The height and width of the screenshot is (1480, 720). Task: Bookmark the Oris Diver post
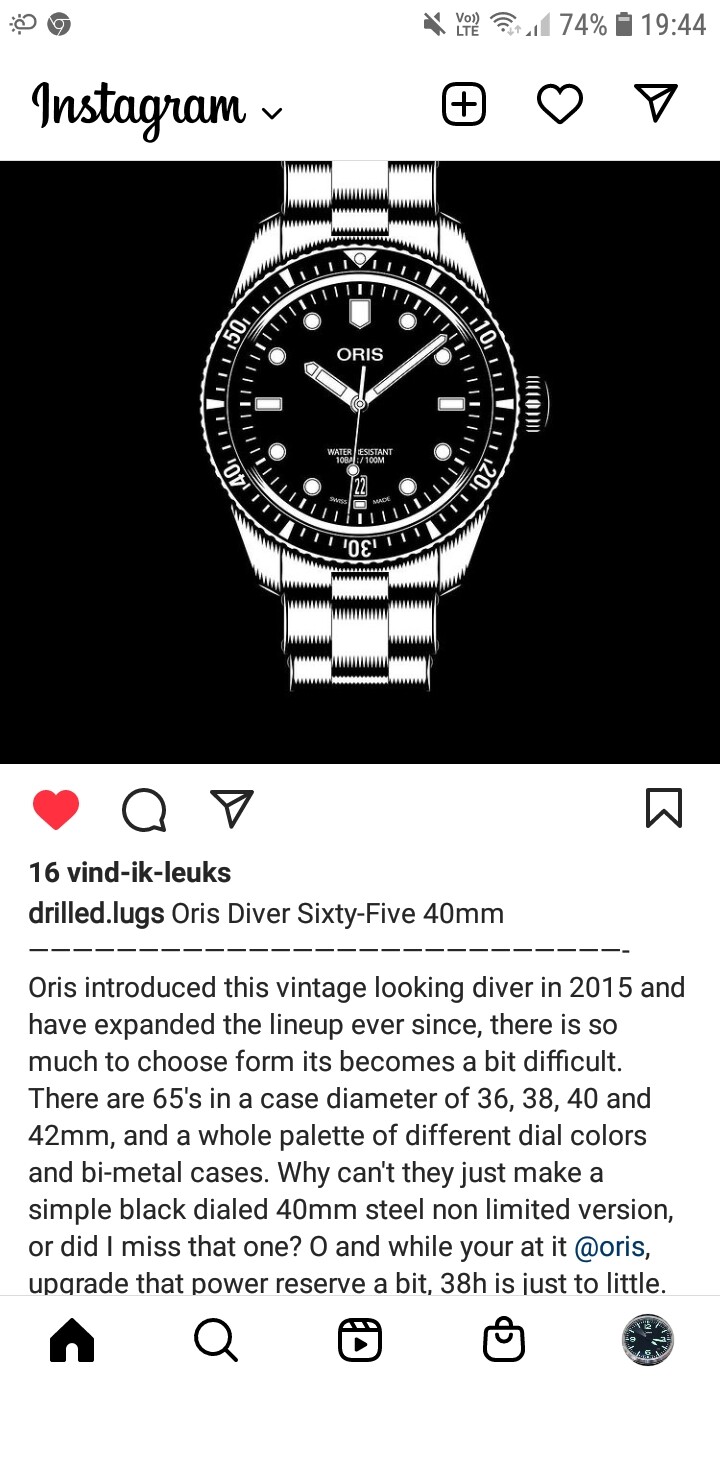coord(664,808)
